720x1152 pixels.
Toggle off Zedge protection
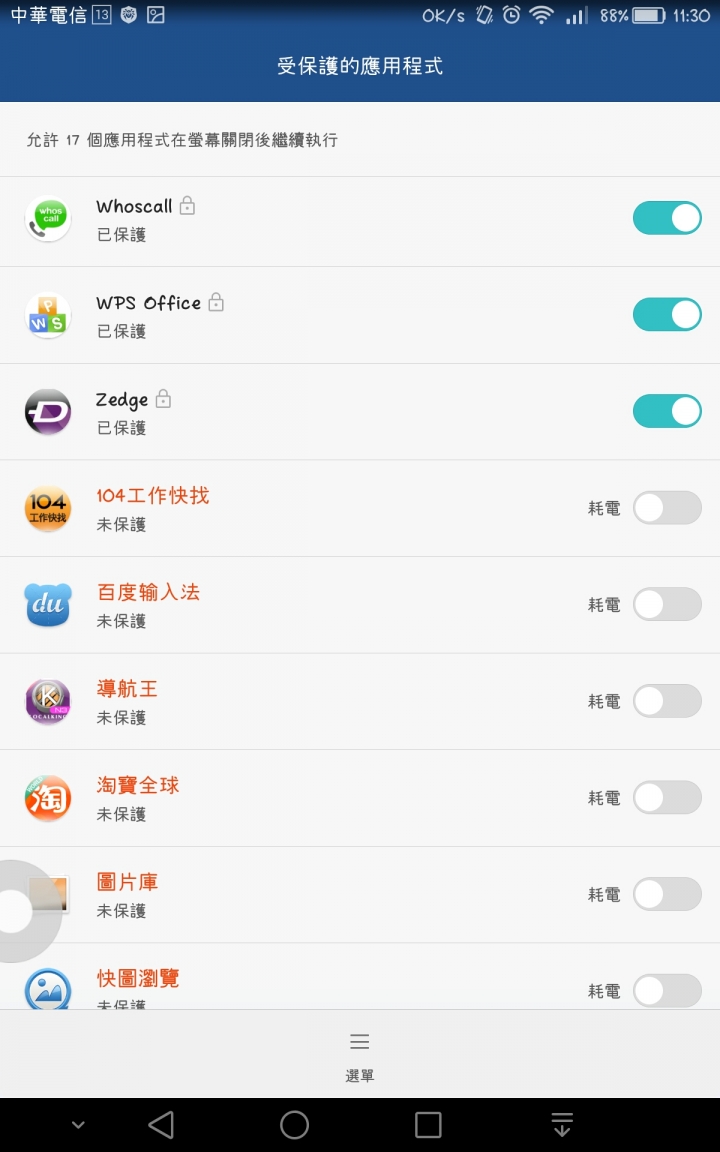click(667, 411)
